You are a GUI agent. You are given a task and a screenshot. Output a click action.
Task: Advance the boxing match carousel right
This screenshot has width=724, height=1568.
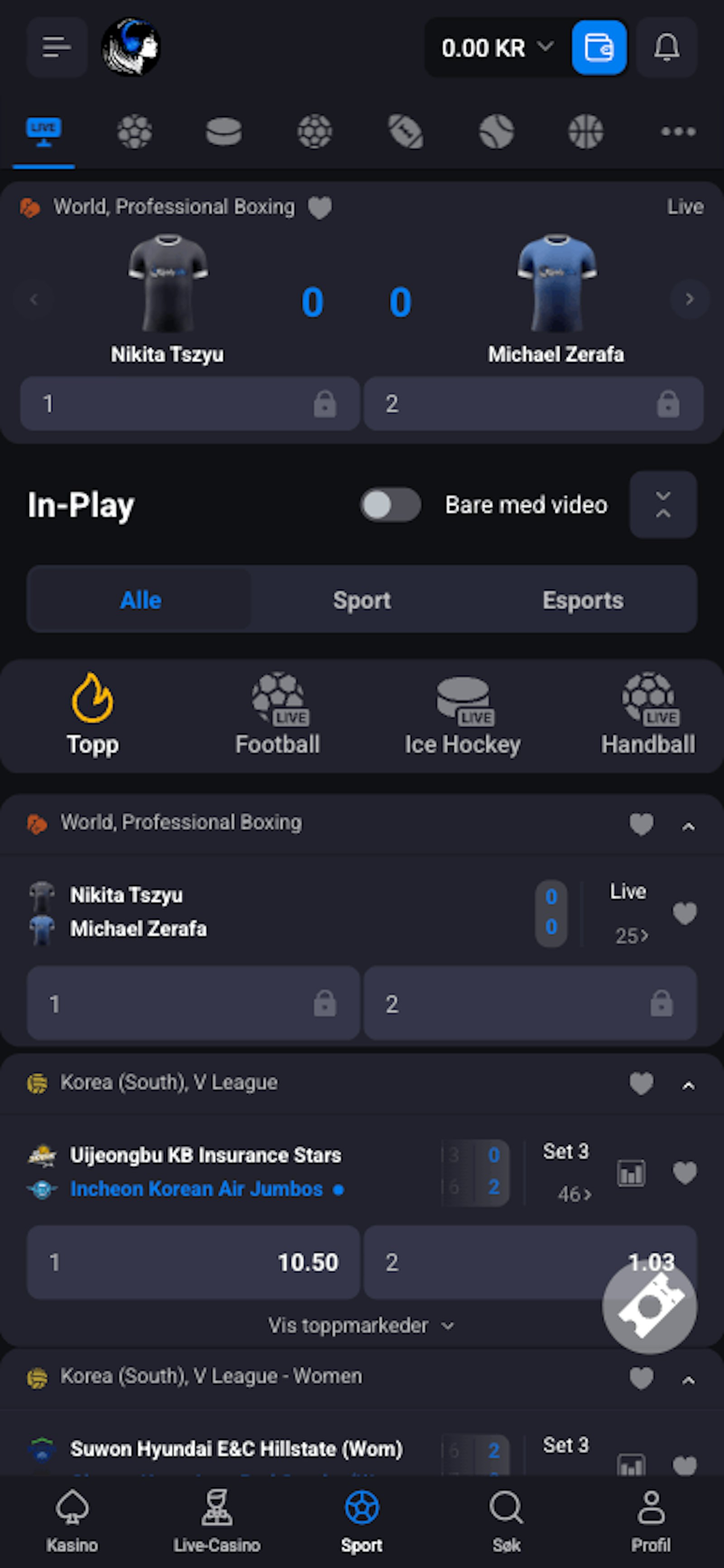tap(689, 299)
